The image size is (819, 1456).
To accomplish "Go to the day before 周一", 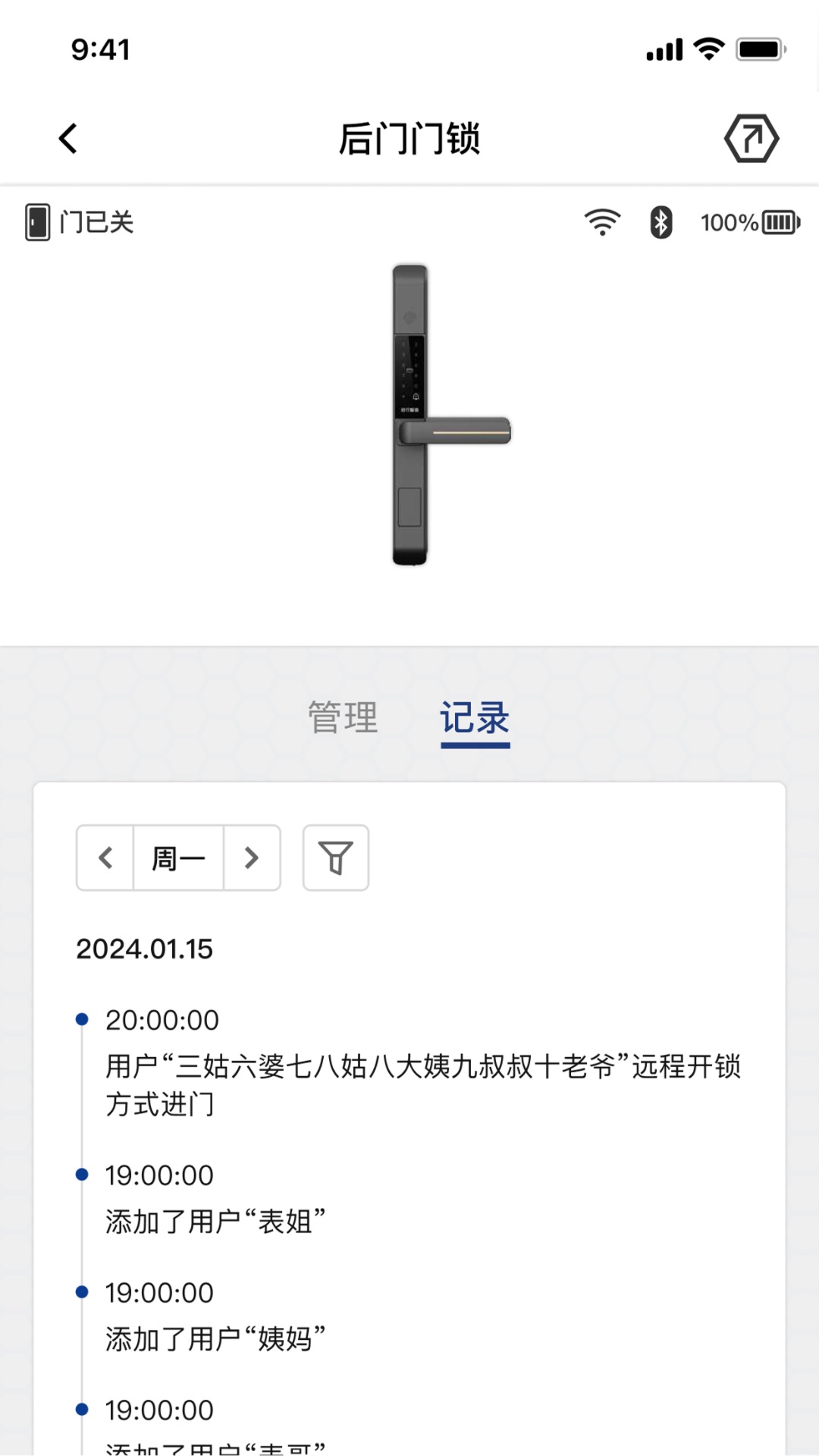I will point(105,858).
